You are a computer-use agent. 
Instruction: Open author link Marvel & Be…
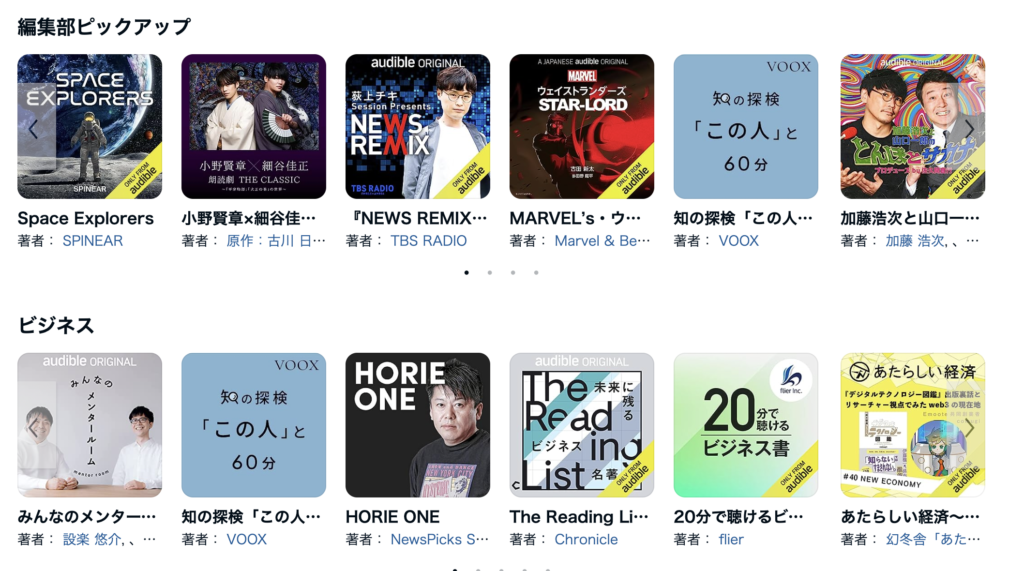tap(602, 241)
